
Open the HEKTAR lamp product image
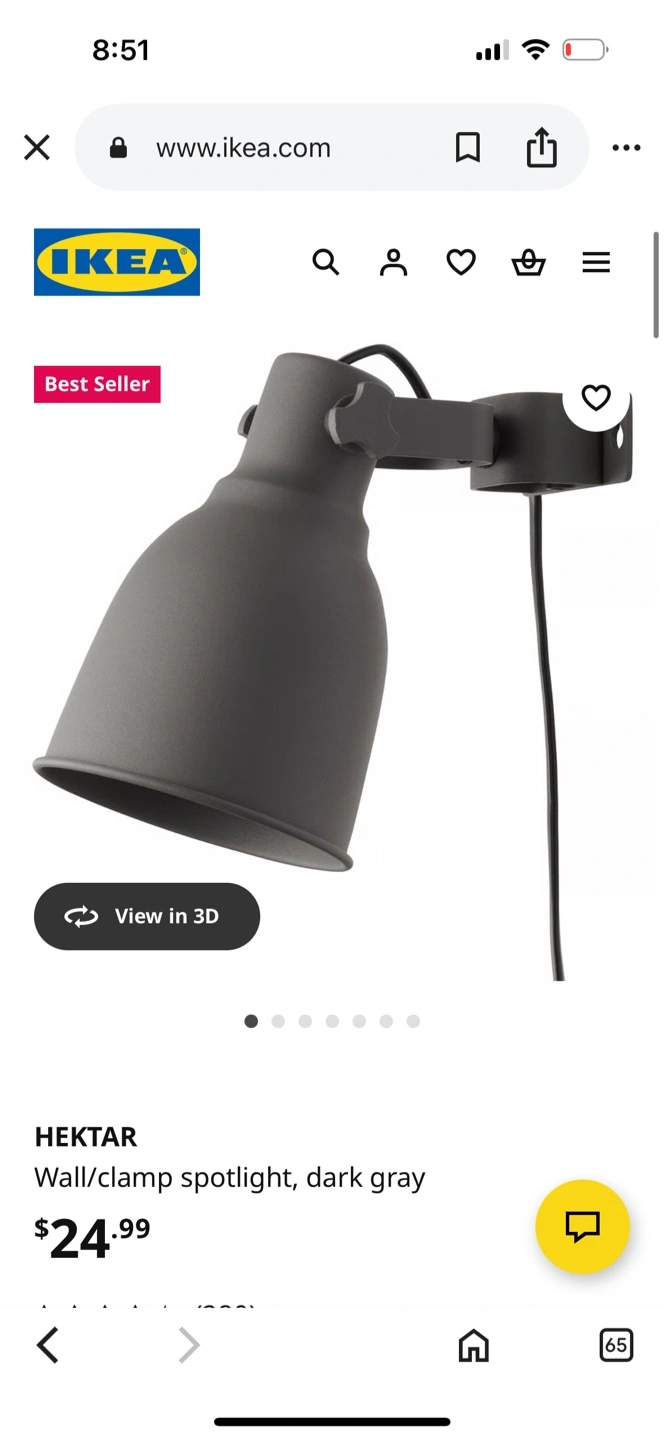point(332,660)
